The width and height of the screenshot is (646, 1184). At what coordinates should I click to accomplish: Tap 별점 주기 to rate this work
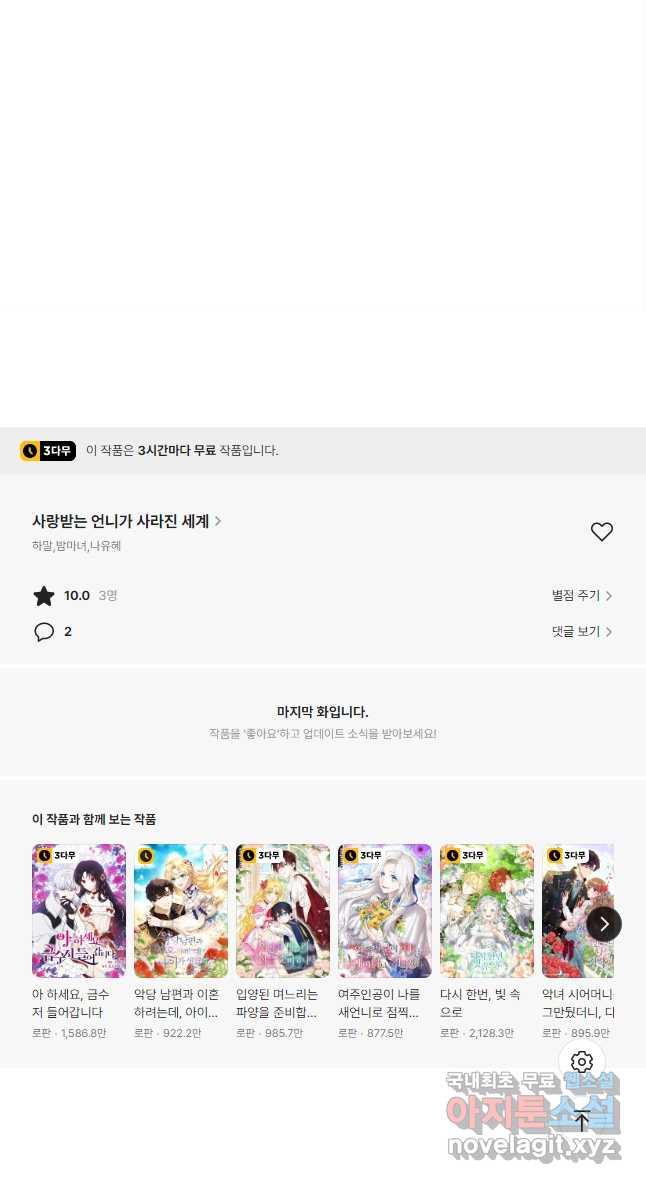581,596
